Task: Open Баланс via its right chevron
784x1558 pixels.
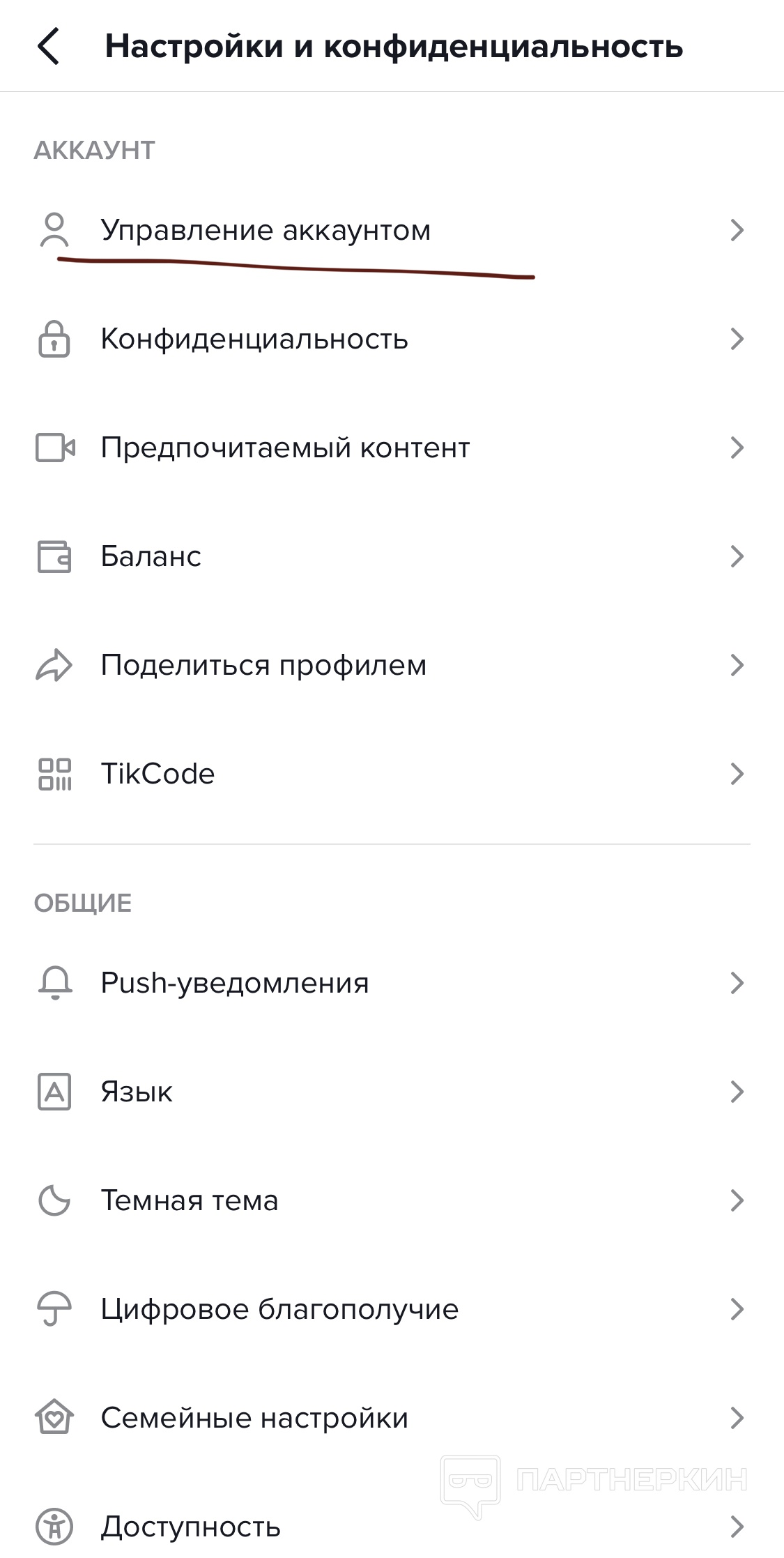Action: 737,556
